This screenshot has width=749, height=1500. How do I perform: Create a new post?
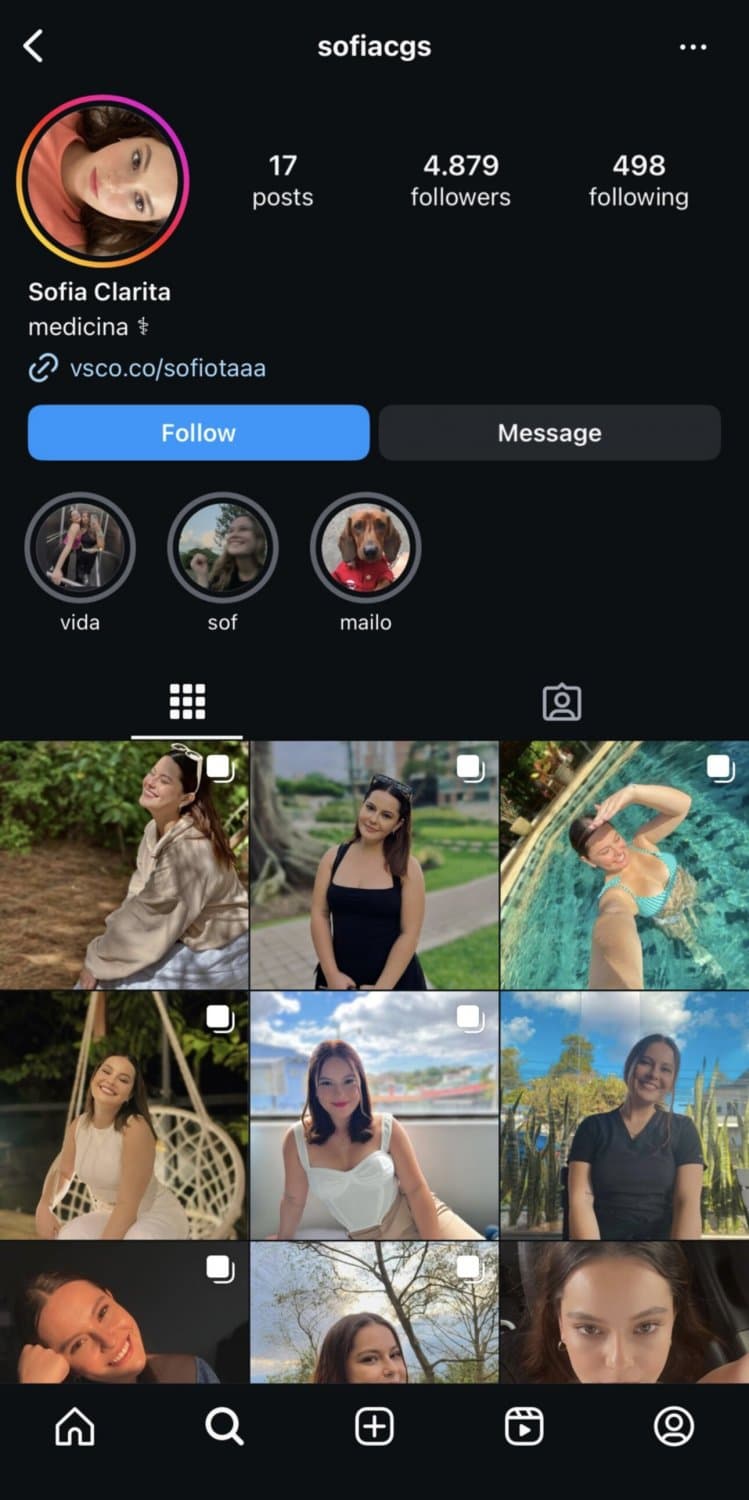point(374,1427)
